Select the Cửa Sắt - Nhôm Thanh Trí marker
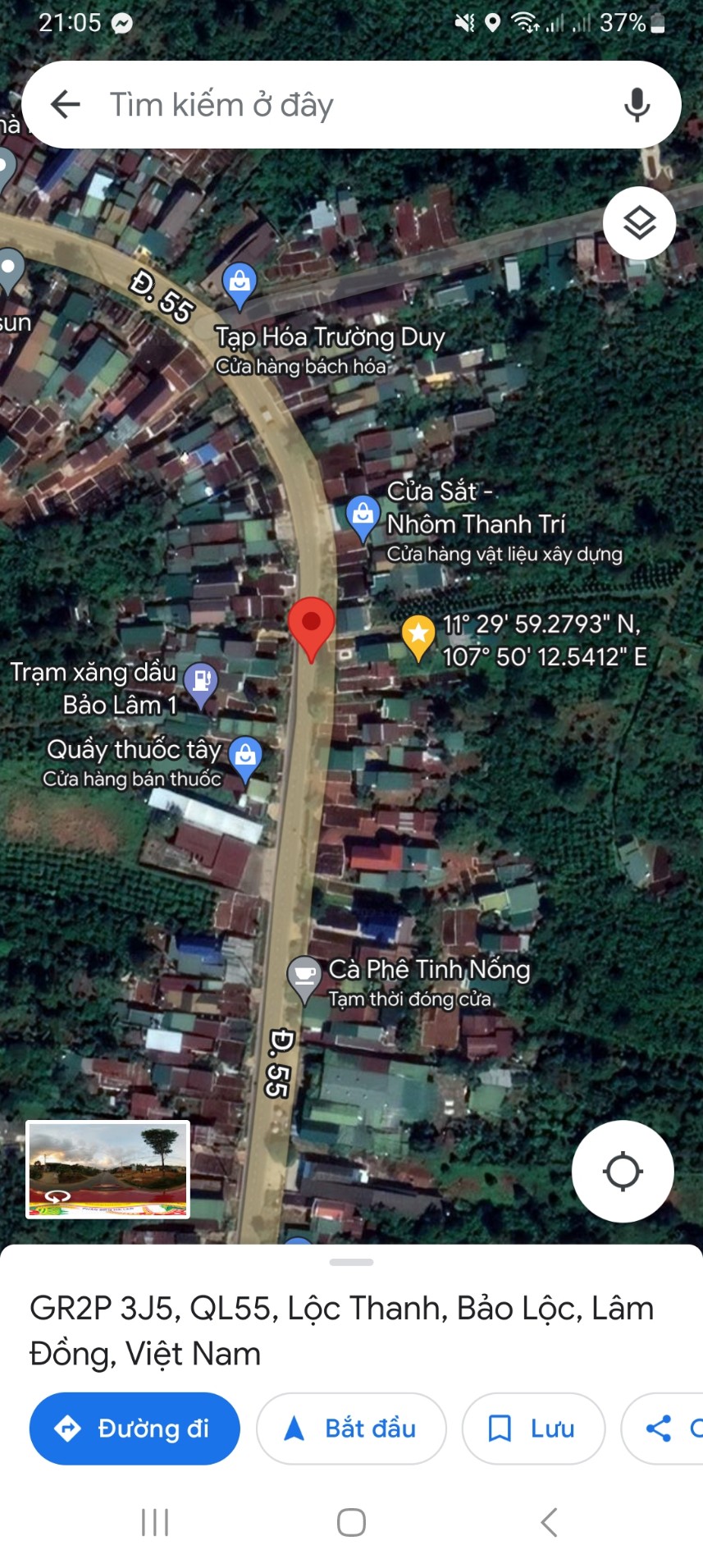703x1568 pixels. (x=362, y=517)
